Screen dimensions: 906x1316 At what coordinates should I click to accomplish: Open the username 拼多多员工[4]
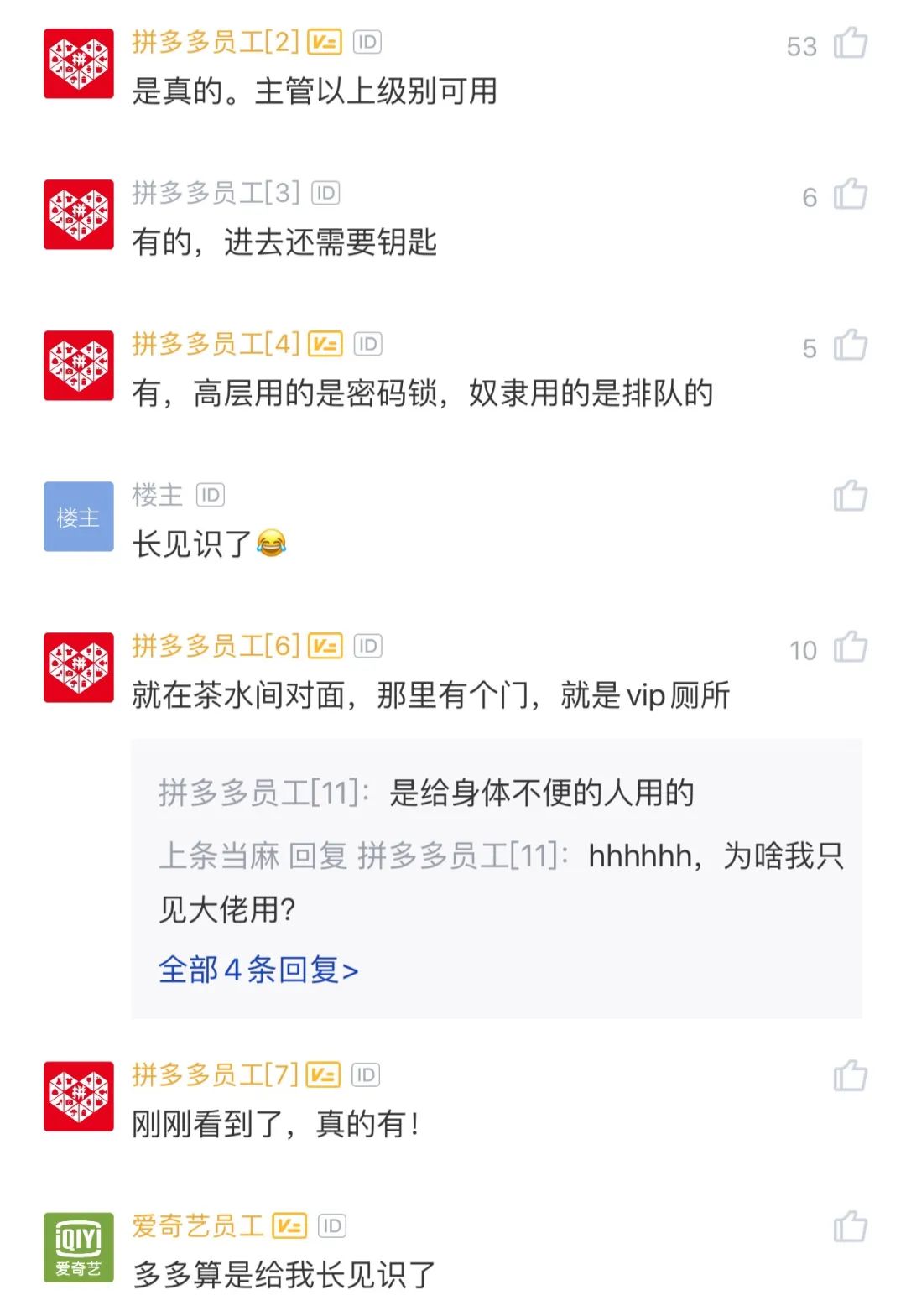point(216,344)
